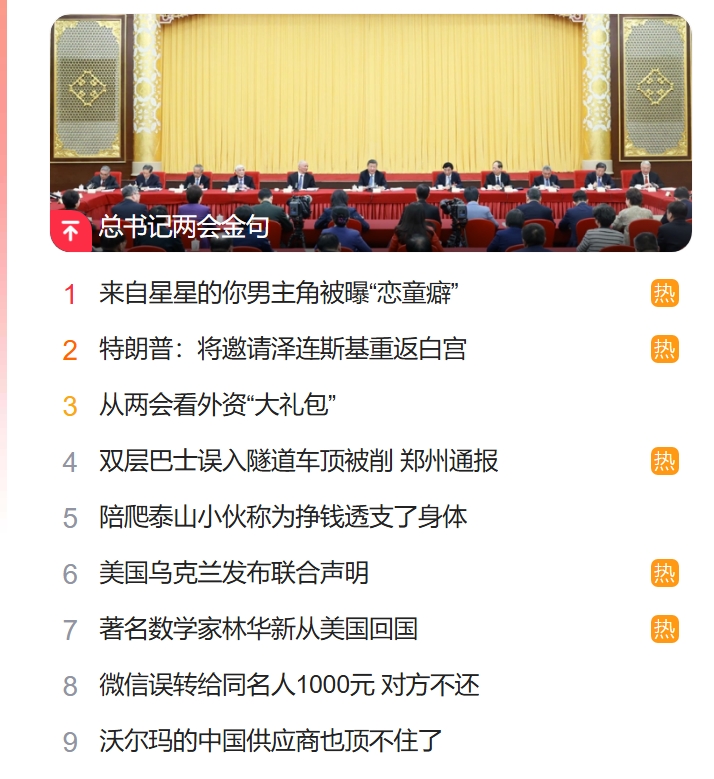Screen dimensions: 714x779
Task: Open 陪爬泰山小伙称为挣钱透支了身体 story
Action: click(283, 517)
